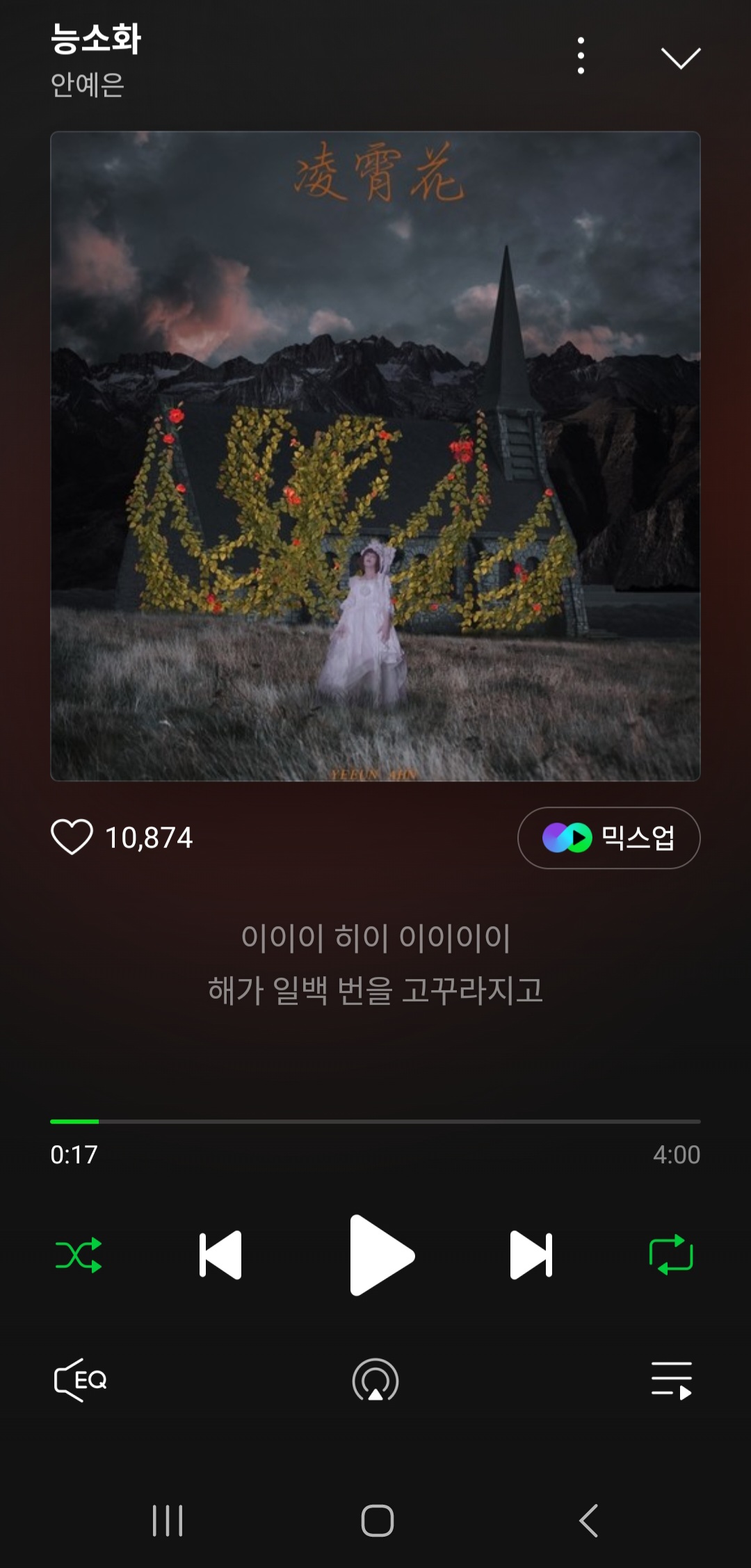Skip to the next track
751x1568 pixels.
click(531, 1255)
